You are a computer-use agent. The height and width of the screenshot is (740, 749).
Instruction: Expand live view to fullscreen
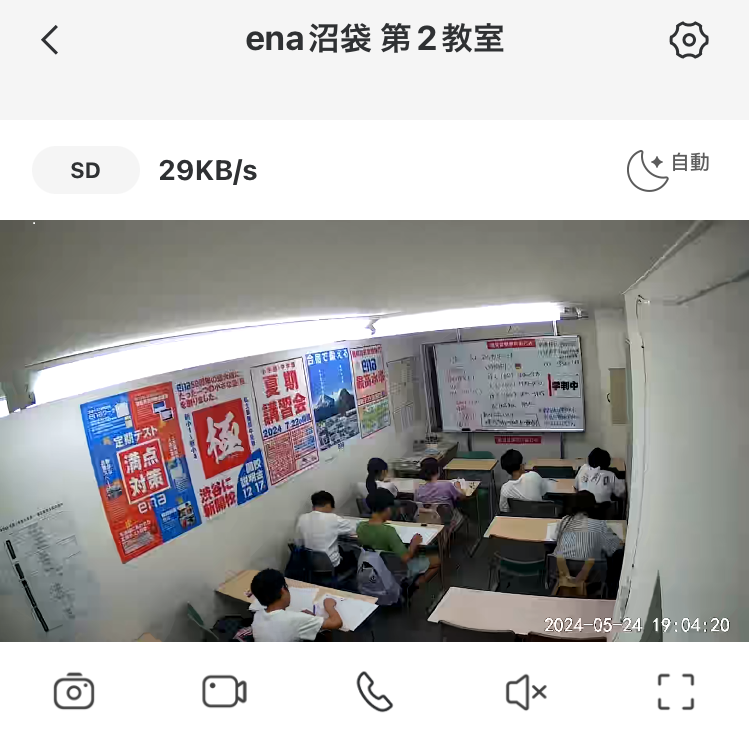coord(676,691)
